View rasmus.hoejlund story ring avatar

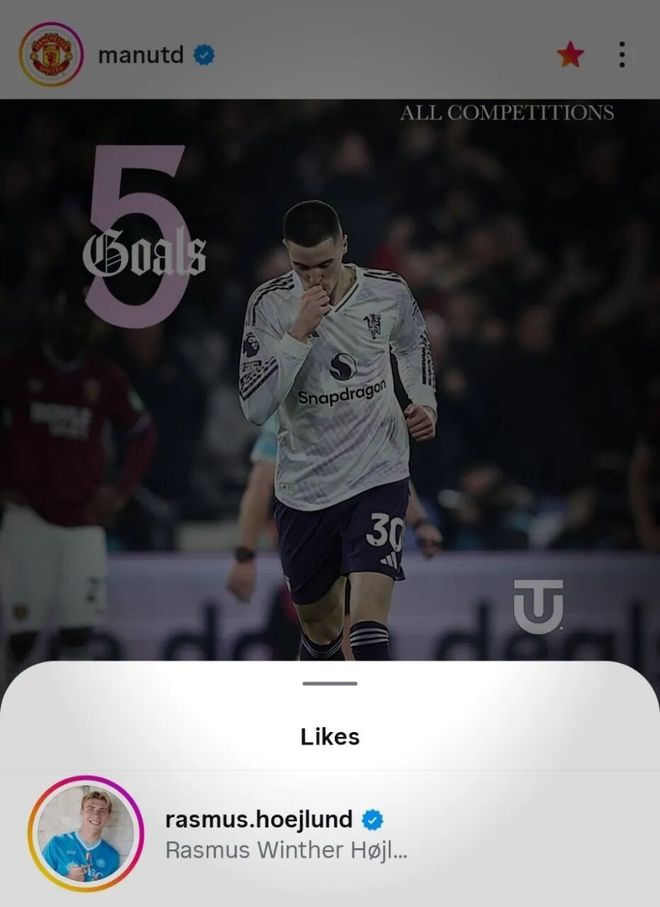(86, 834)
